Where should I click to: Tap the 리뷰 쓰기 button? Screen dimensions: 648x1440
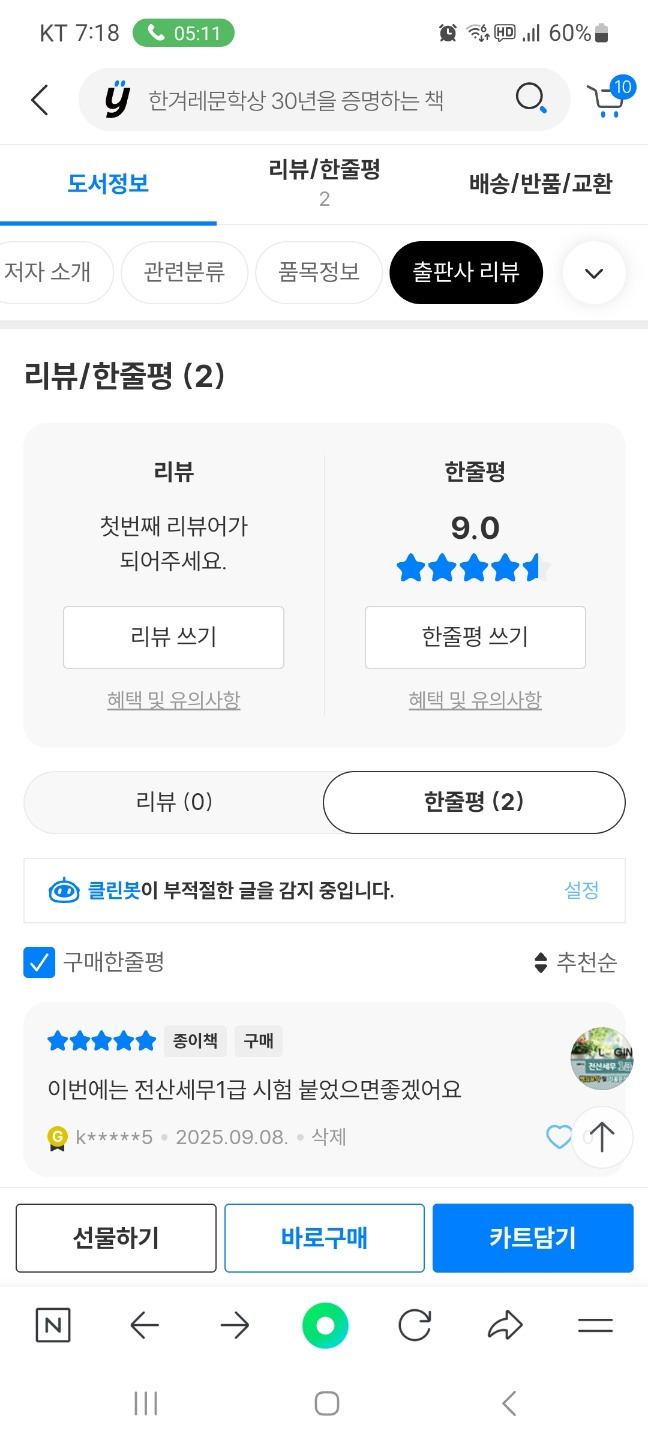(x=173, y=637)
